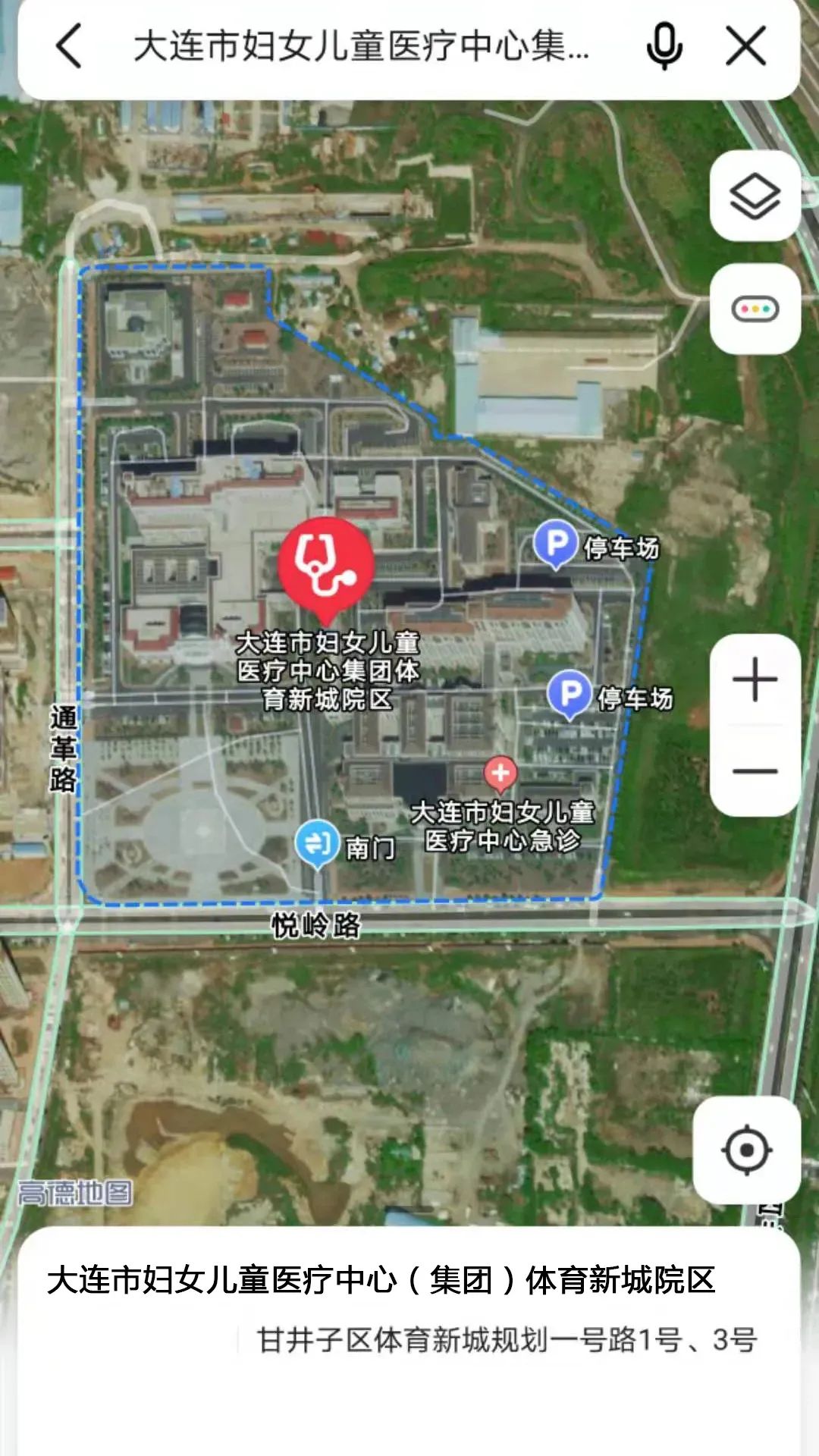Tap the search field with hospital name

[360, 46]
